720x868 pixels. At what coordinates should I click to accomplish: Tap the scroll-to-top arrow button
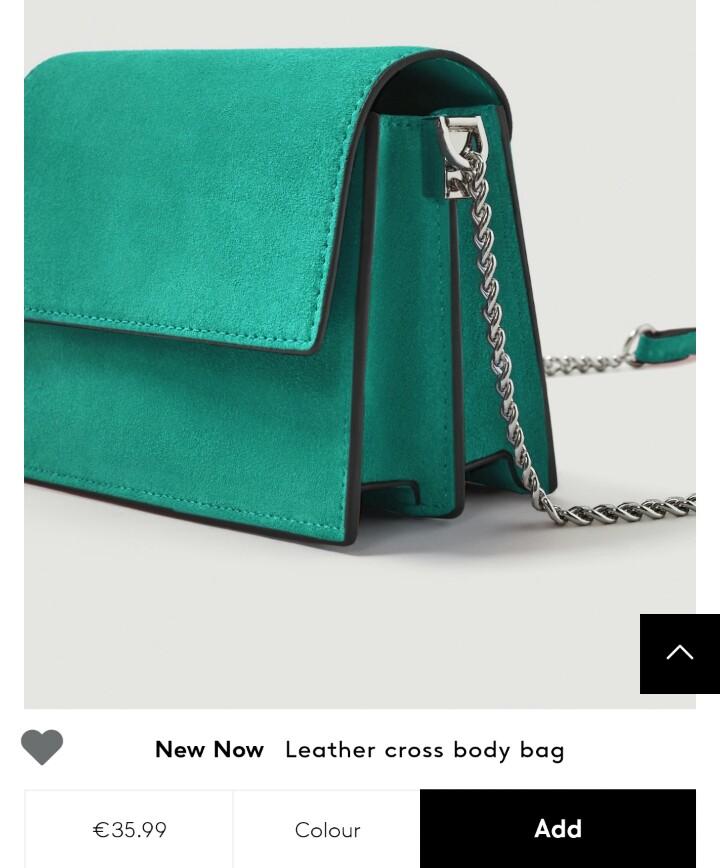(x=679, y=653)
